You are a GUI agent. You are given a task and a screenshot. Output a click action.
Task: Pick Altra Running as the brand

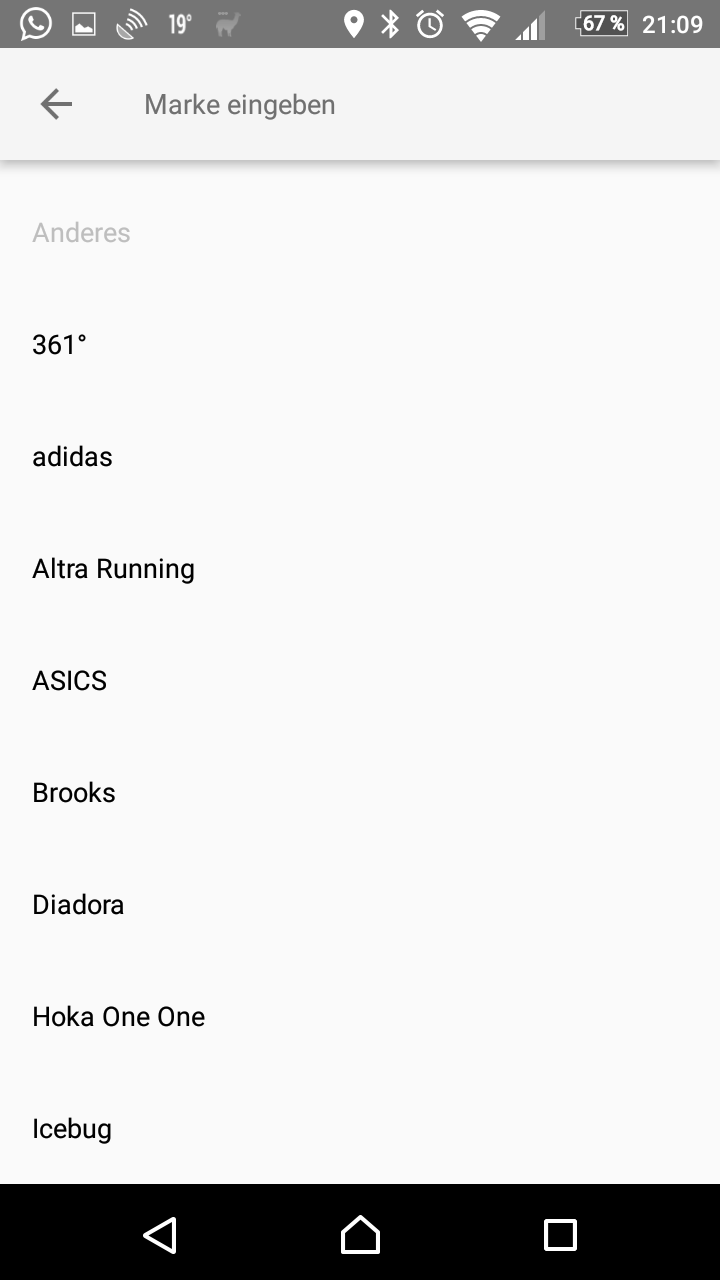[x=113, y=569]
